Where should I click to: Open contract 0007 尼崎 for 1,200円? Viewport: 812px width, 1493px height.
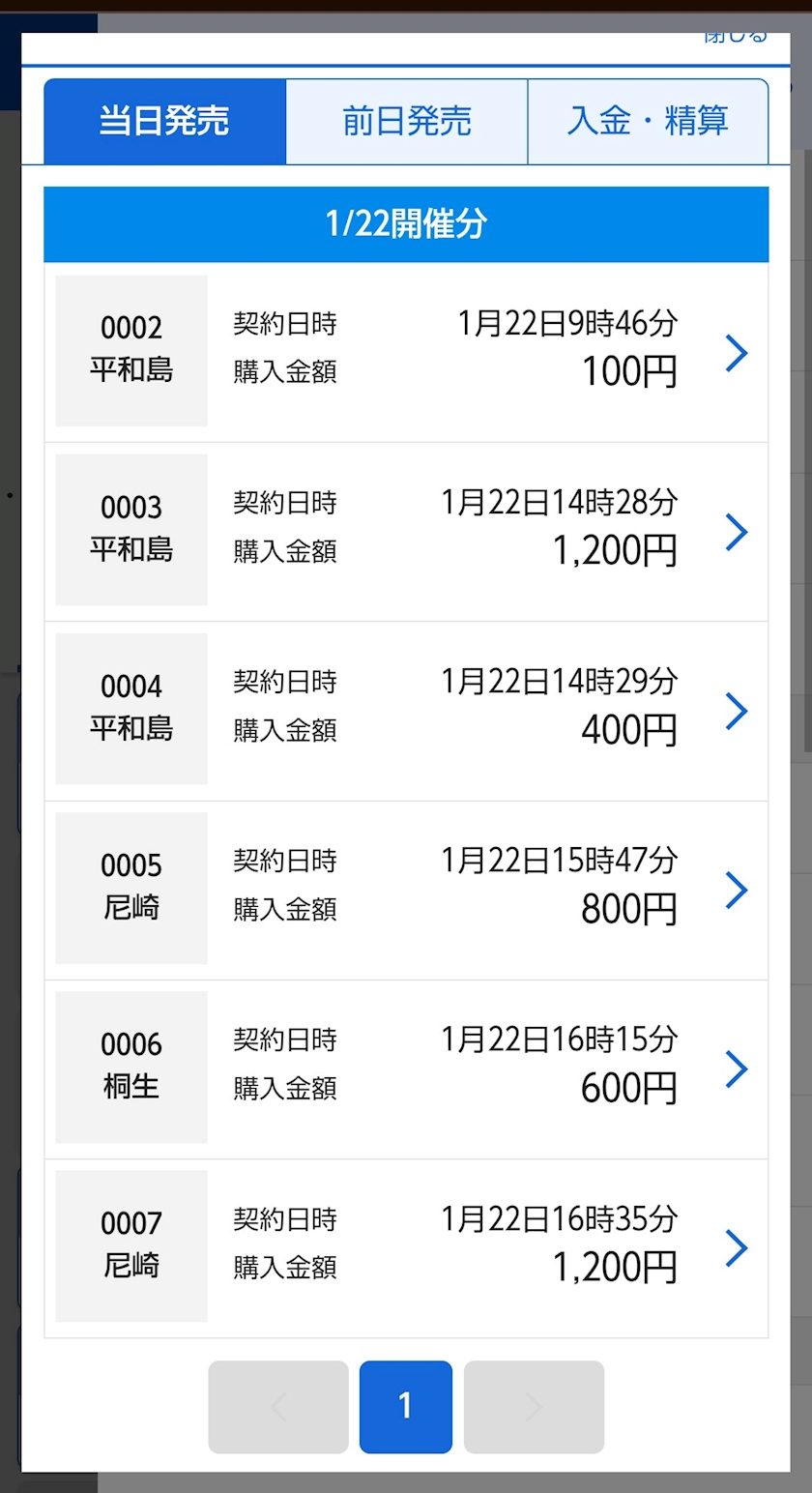[406, 1248]
